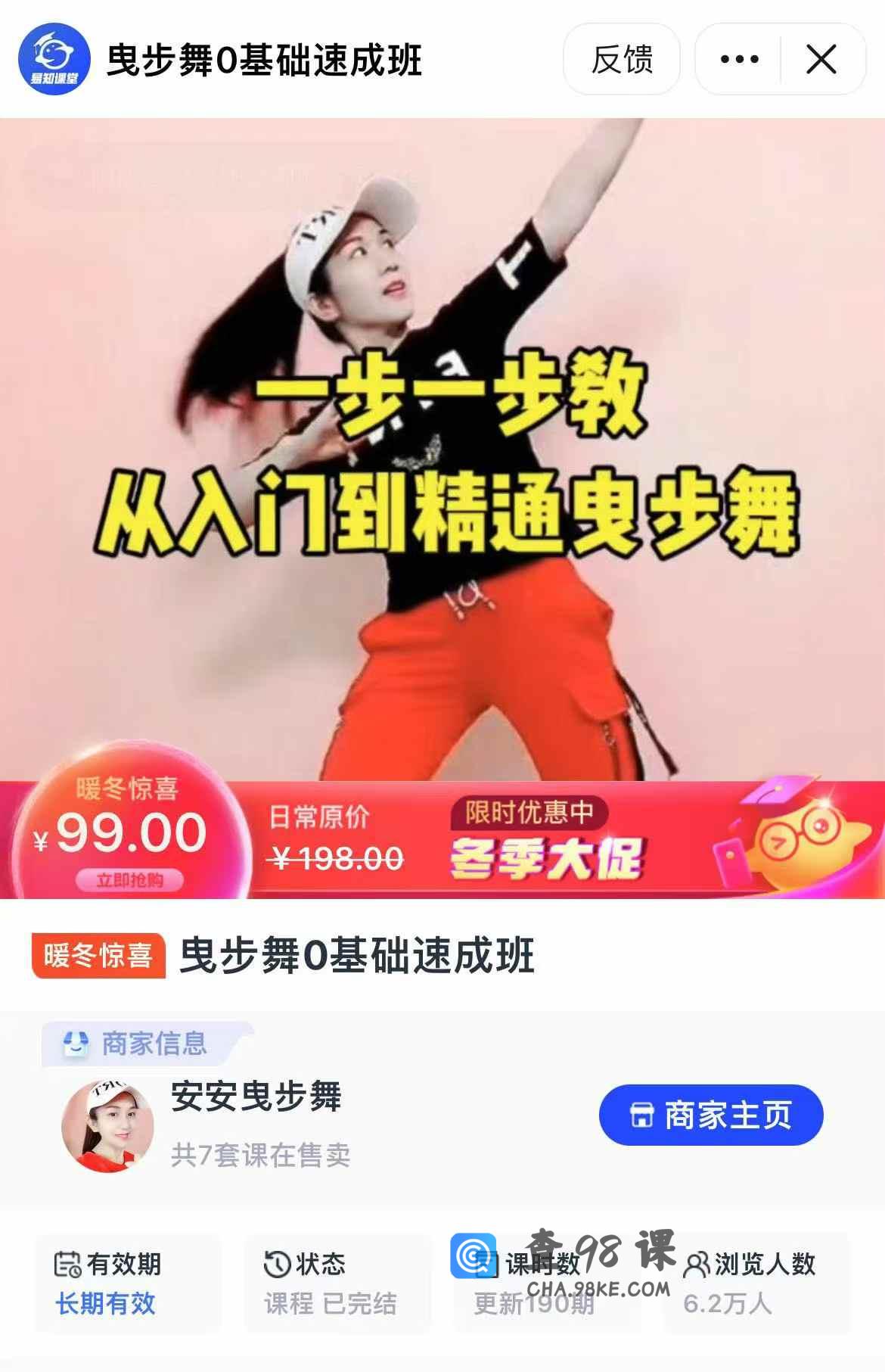Open the 商家主页 merchant homepage

(710, 1115)
